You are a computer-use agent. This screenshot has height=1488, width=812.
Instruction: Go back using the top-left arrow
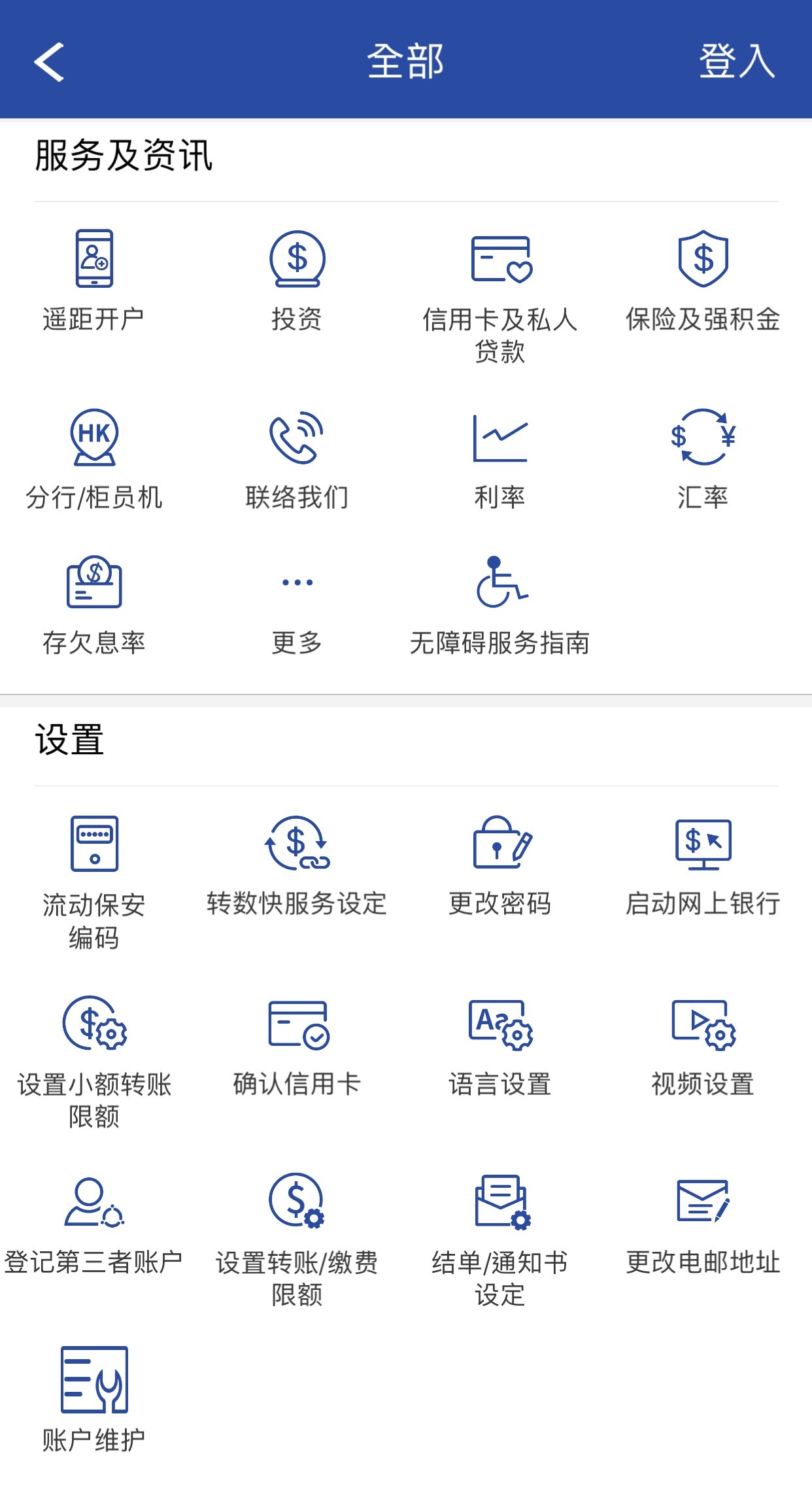pos(49,61)
